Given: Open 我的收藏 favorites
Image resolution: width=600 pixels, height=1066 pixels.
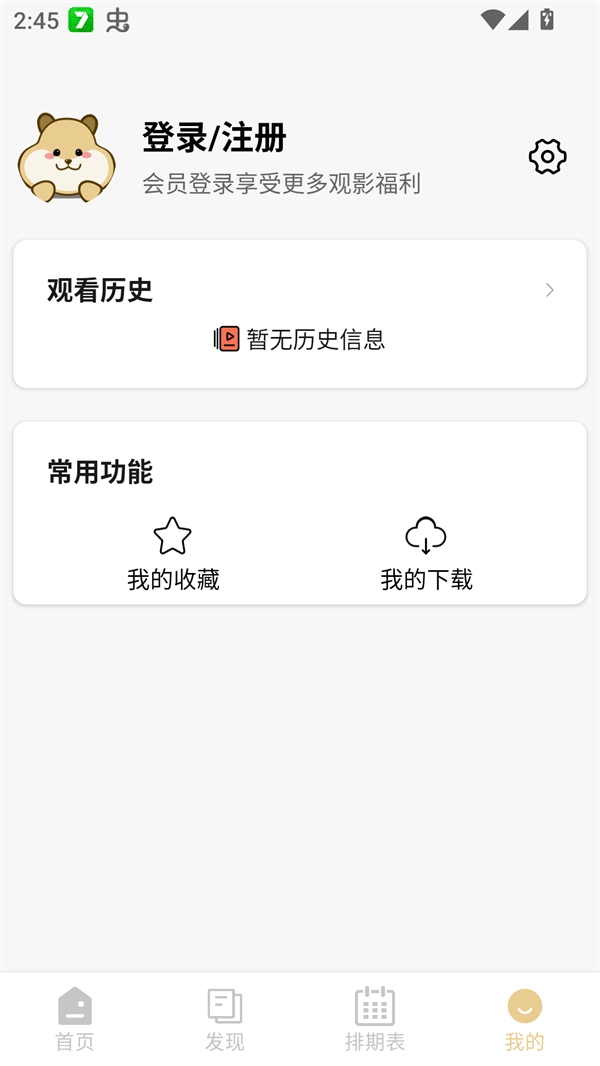Looking at the screenshot, I should tap(173, 554).
